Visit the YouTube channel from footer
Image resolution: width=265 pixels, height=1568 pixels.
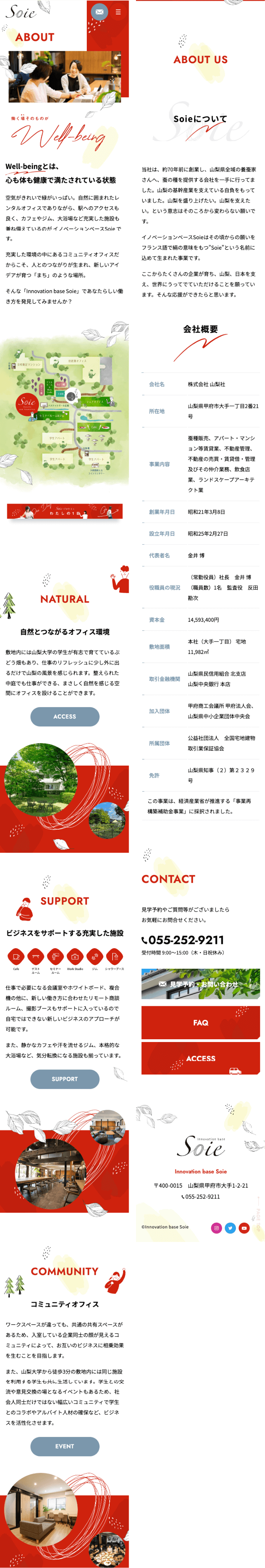click(x=244, y=1228)
